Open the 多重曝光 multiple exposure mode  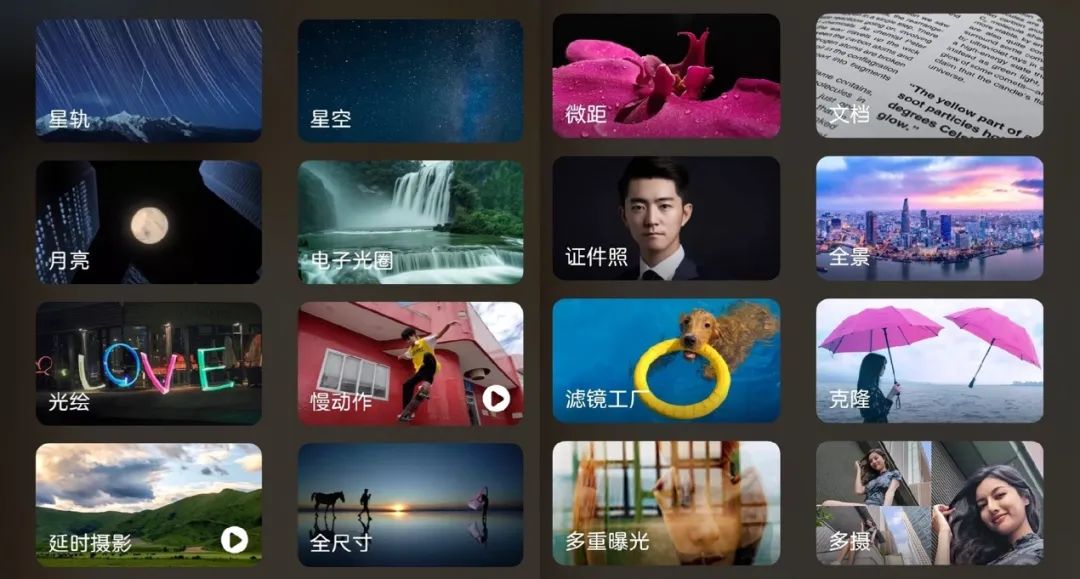pyautogui.click(x=666, y=502)
